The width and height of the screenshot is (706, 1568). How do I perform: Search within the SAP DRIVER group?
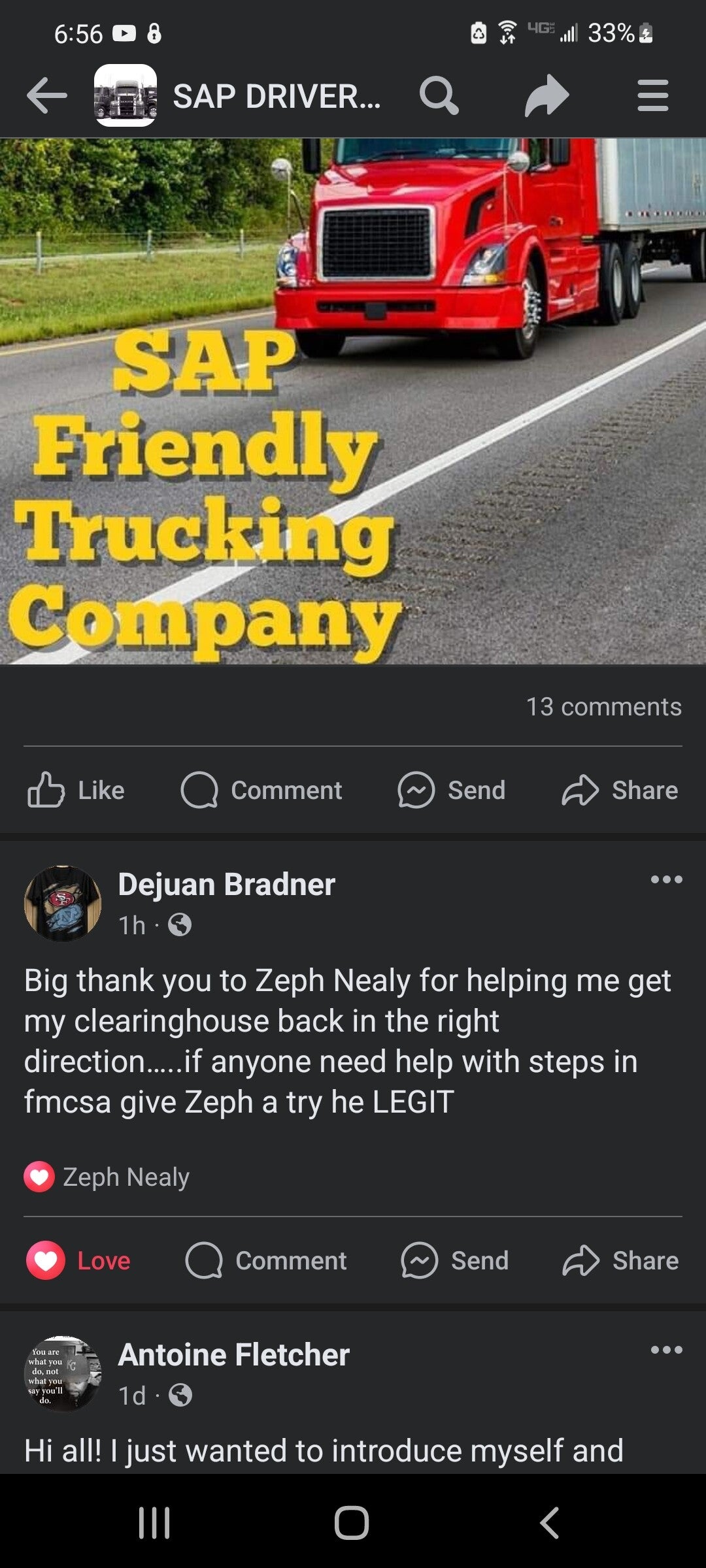439,96
